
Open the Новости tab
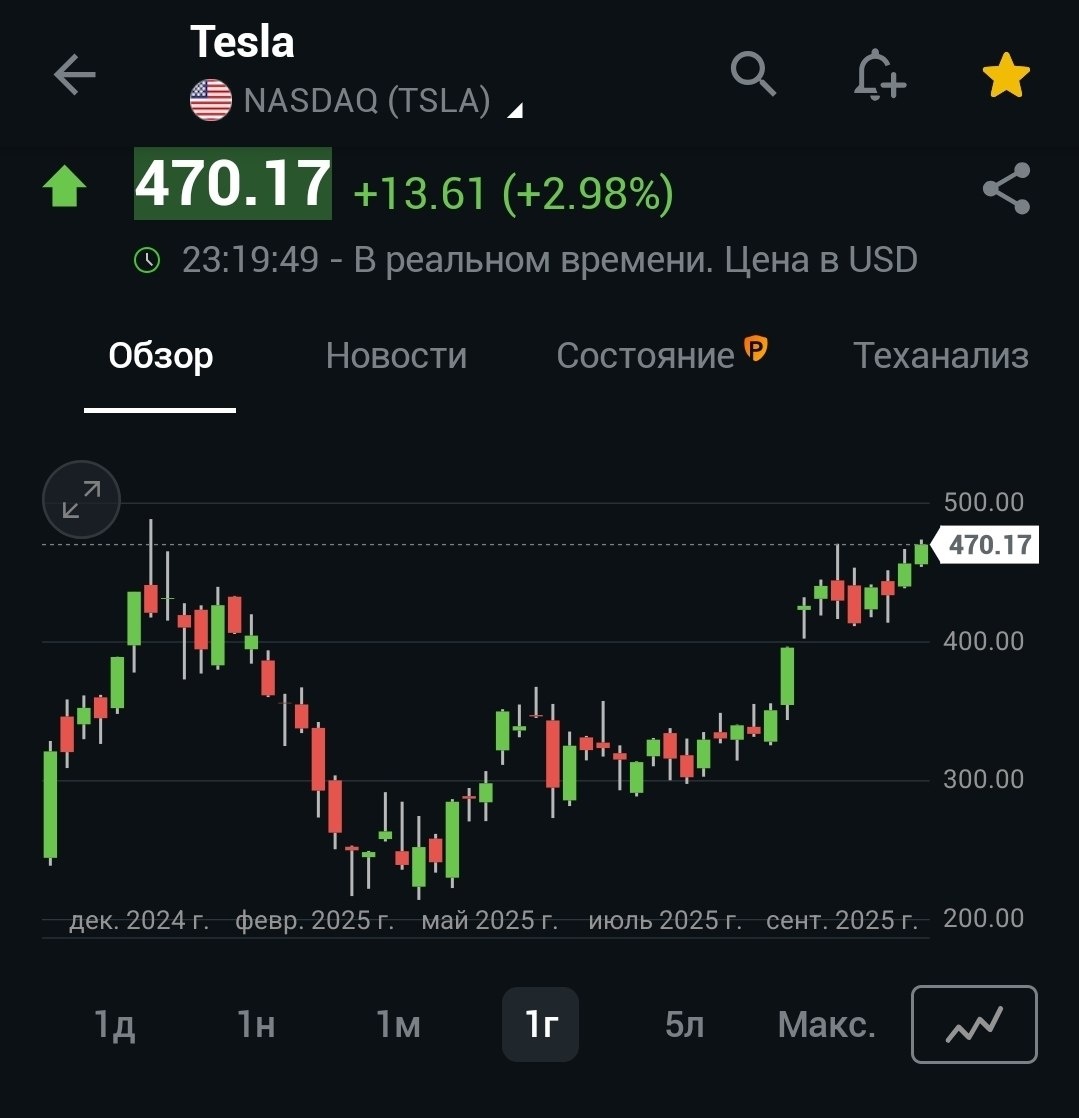396,356
